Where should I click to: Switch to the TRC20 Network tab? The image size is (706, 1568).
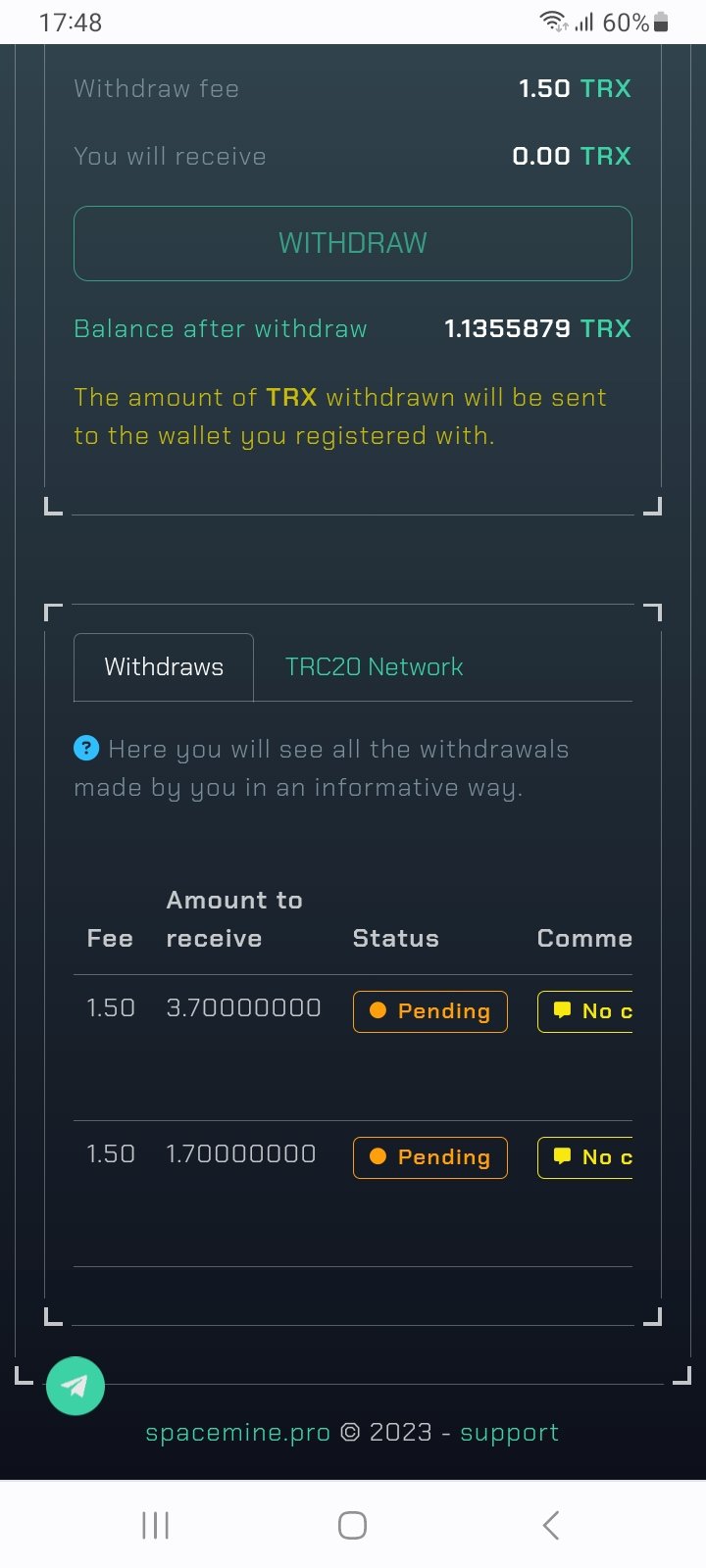tap(374, 667)
